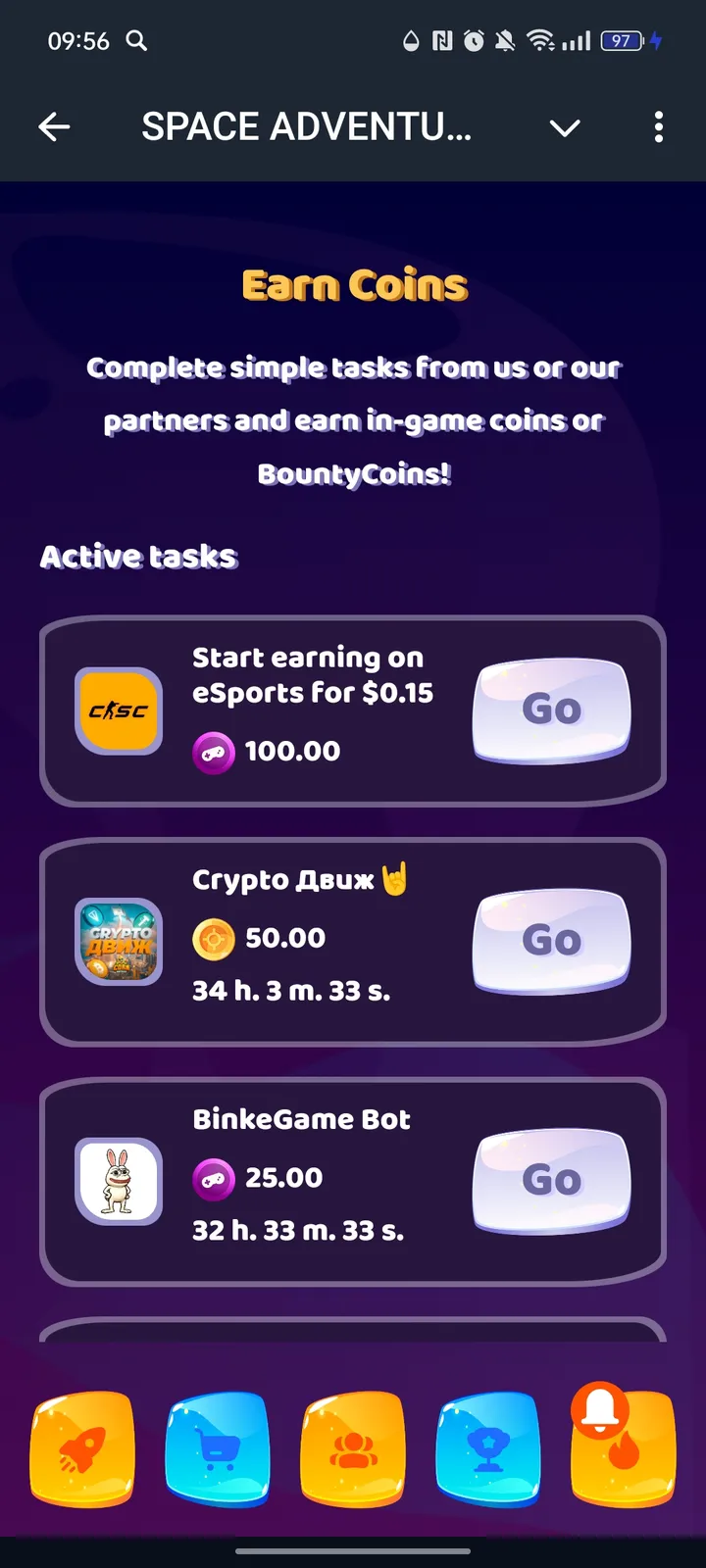Open the flame tab with bell badge

pyautogui.click(x=626, y=1450)
